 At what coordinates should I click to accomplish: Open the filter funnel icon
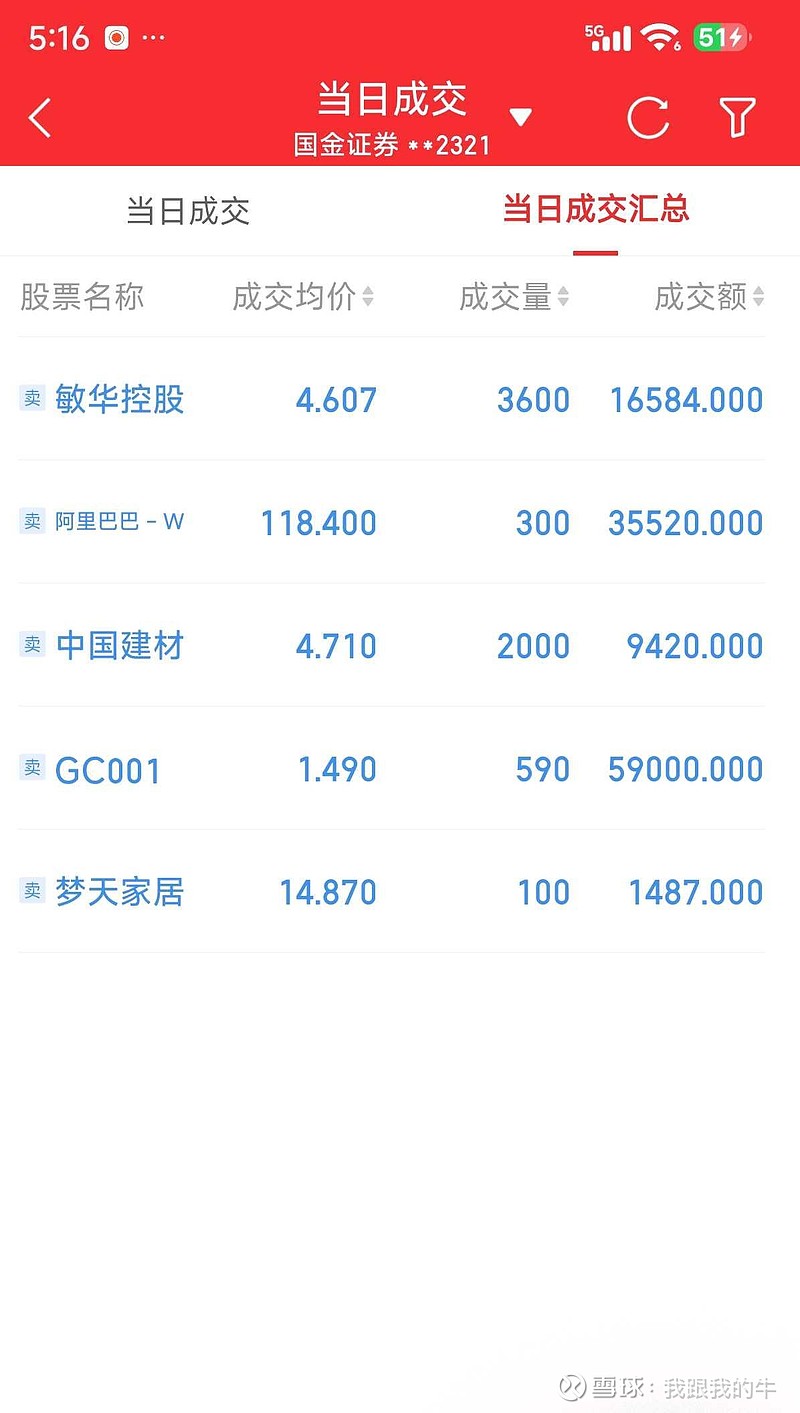[738, 118]
